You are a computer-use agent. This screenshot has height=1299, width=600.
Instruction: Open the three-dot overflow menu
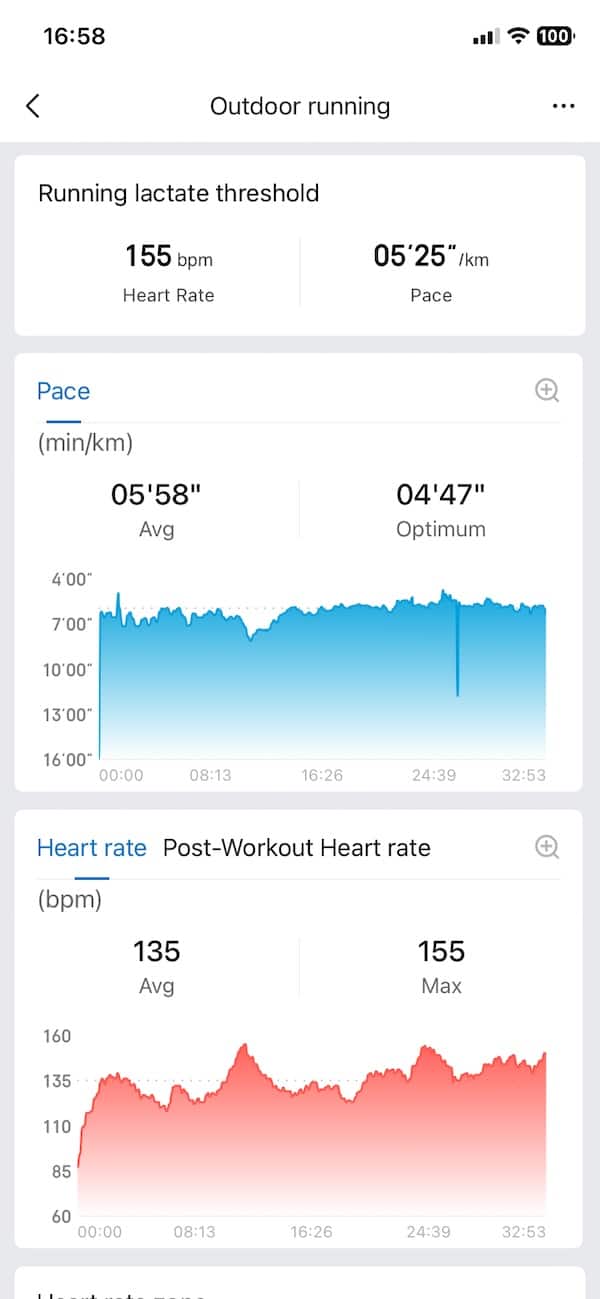click(564, 106)
